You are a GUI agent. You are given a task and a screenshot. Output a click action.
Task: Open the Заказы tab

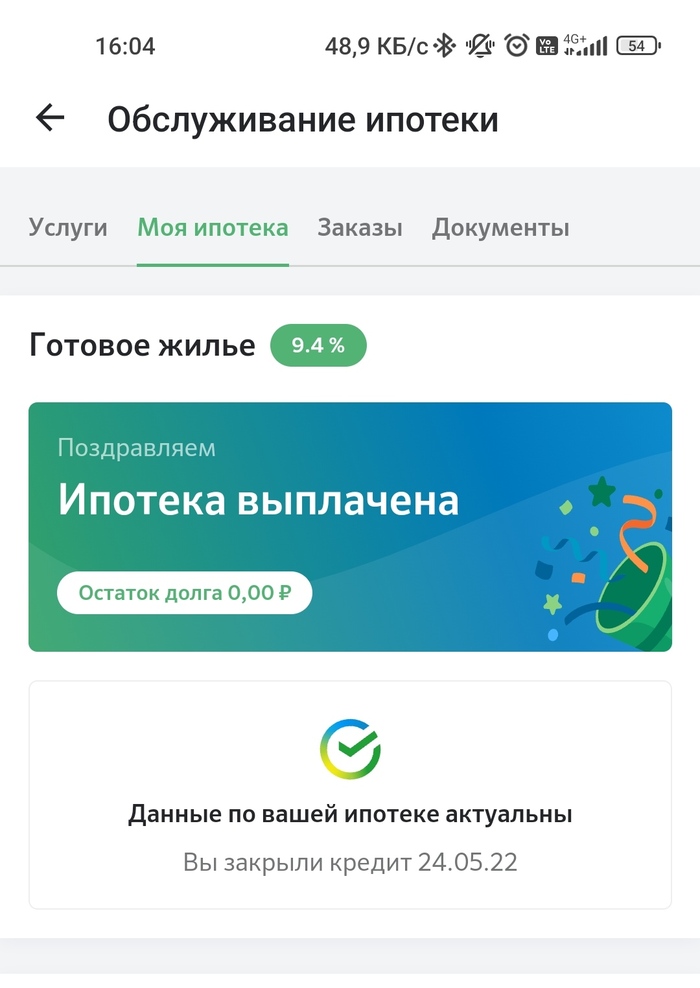point(360,228)
